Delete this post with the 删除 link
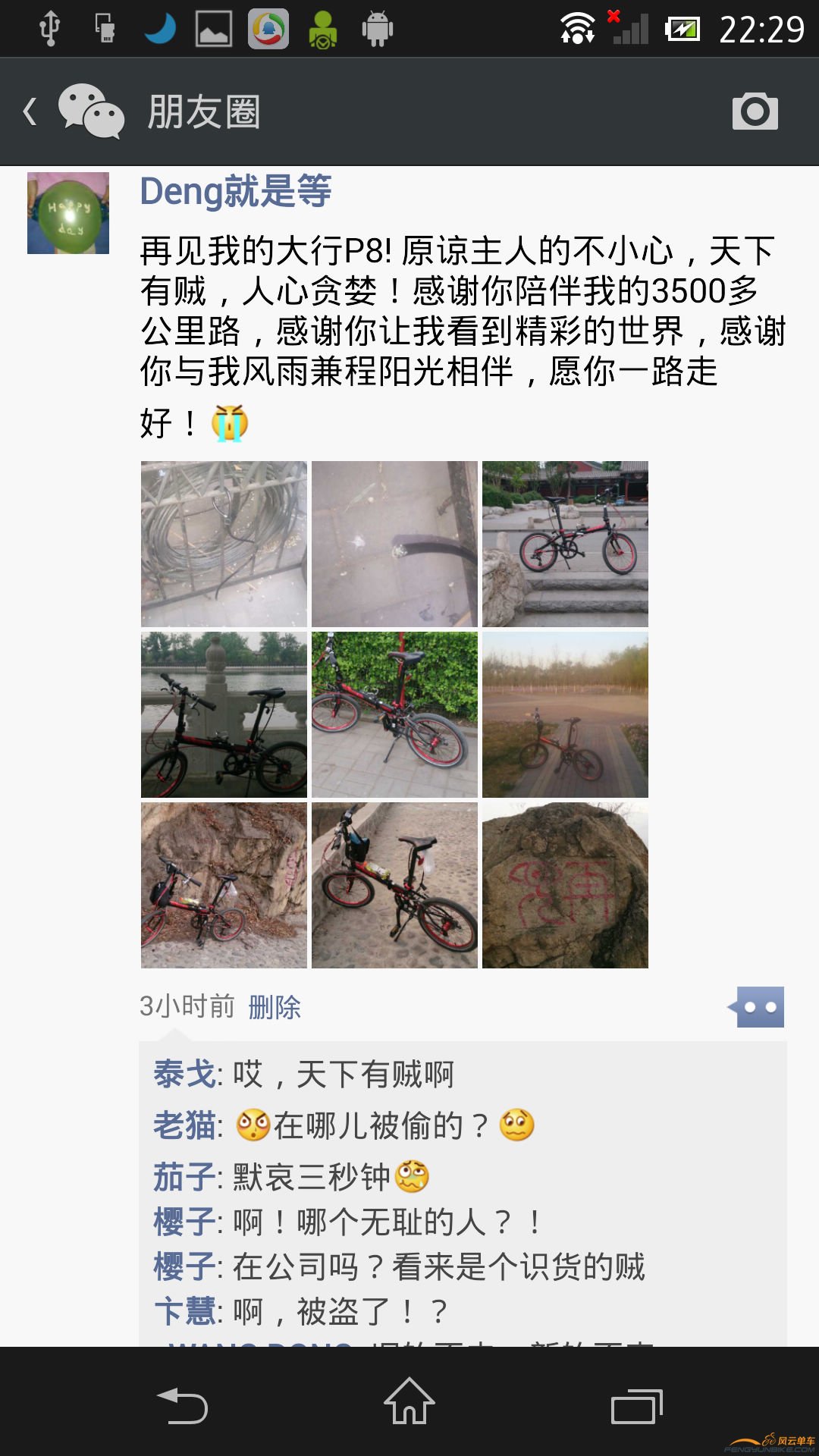 click(x=275, y=1007)
